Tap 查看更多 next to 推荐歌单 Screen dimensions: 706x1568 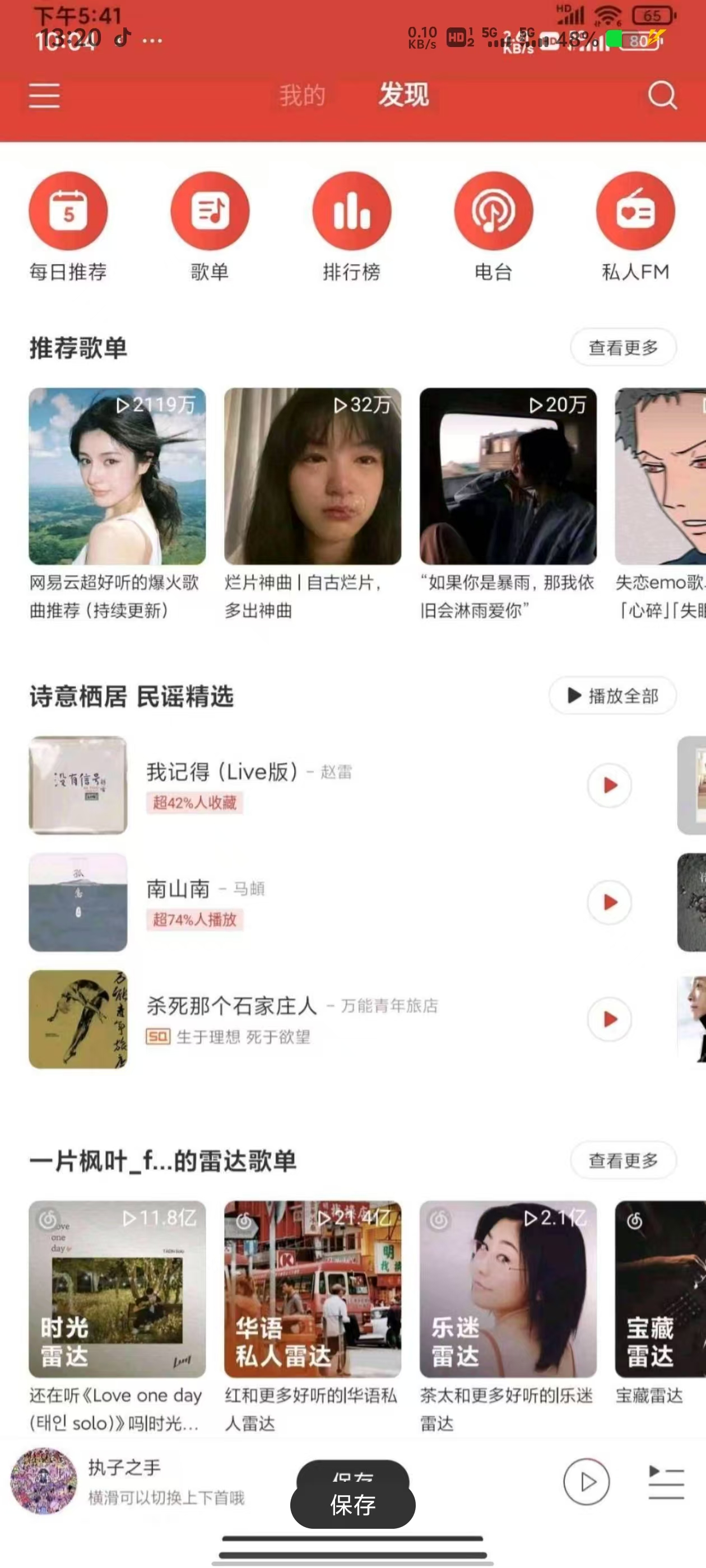point(623,348)
